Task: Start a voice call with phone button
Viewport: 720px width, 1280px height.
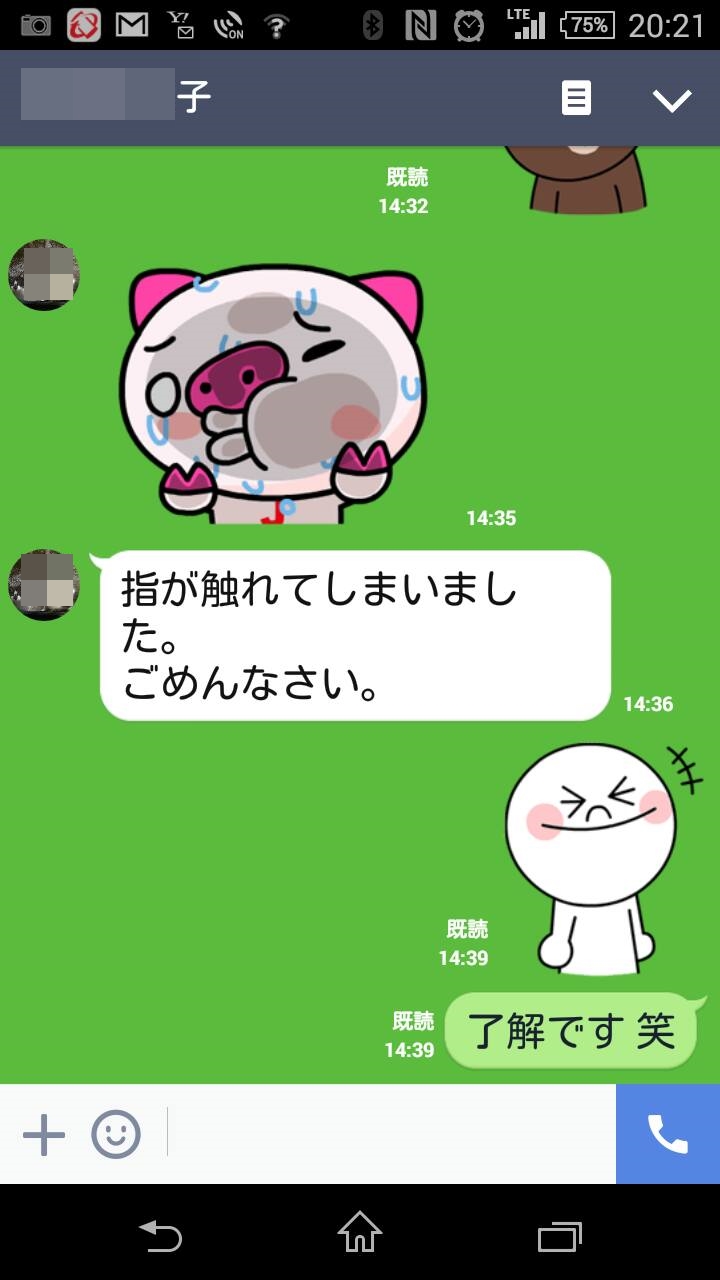Action: [x=668, y=1134]
